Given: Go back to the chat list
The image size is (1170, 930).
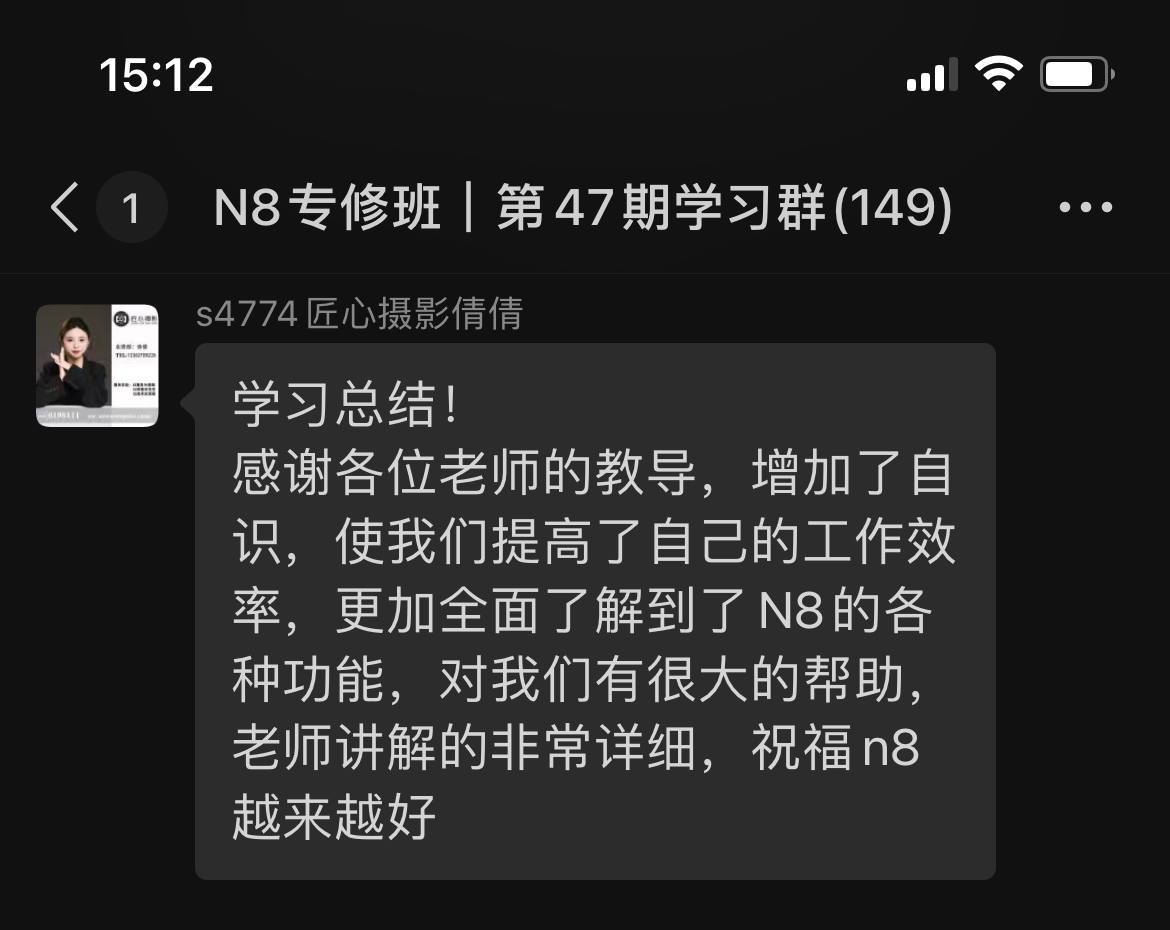Looking at the screenshot, I should [x=66, y=208].
